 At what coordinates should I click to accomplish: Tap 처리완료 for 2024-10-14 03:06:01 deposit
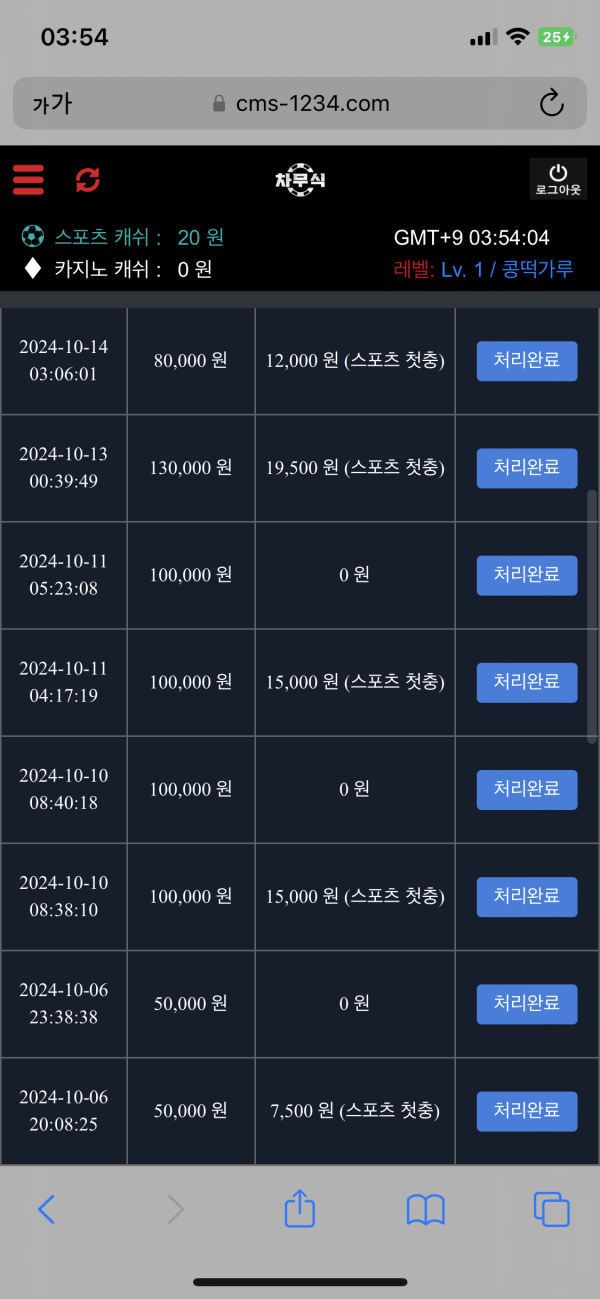coord(527,361)
